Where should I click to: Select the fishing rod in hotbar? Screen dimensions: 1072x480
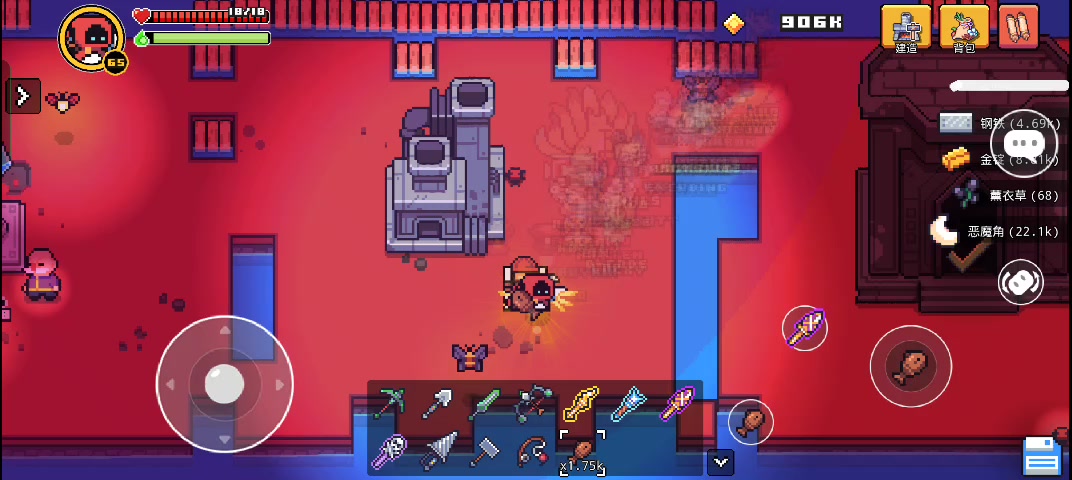[x=533, y=452]
